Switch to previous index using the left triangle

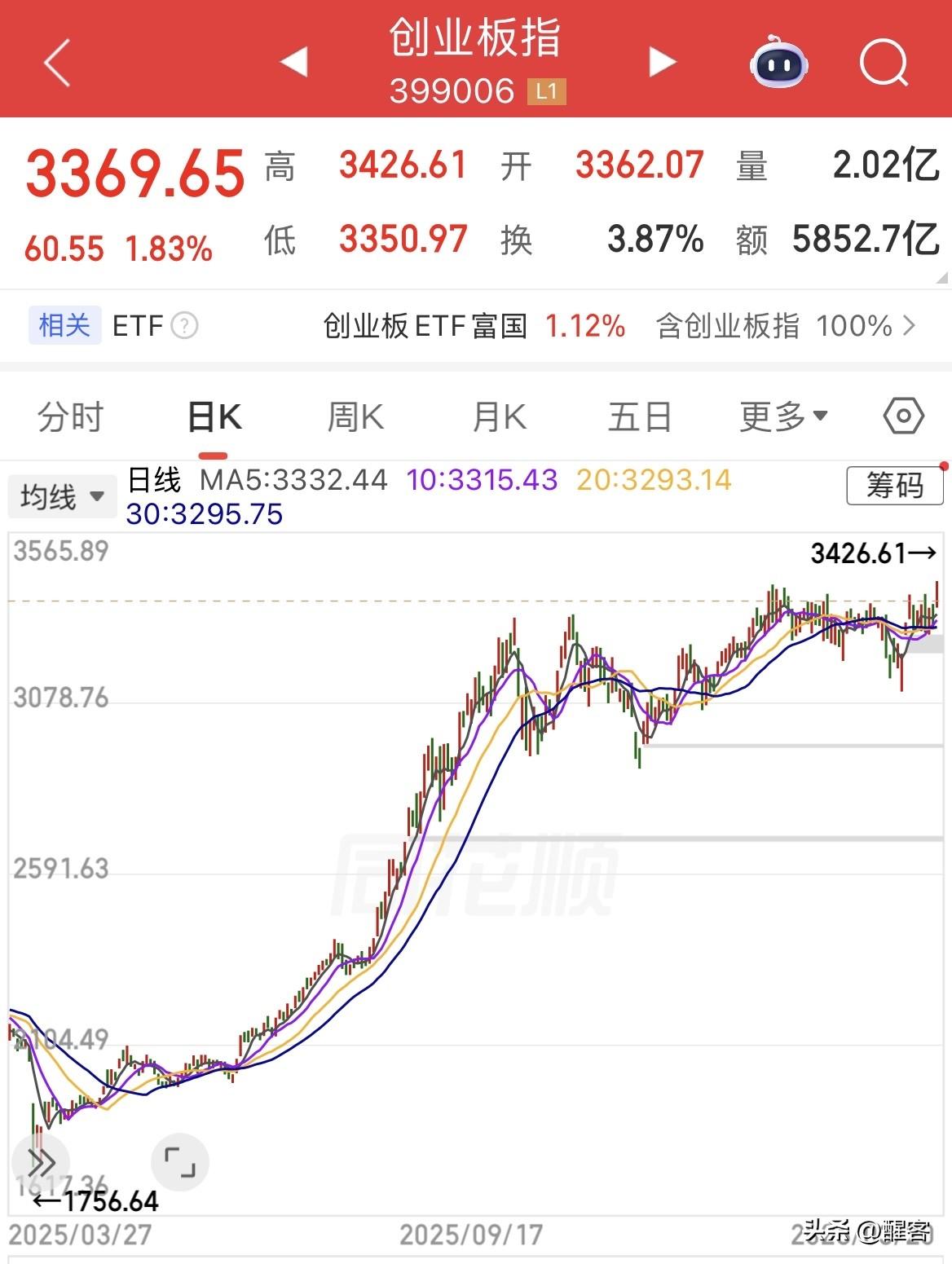293,61
